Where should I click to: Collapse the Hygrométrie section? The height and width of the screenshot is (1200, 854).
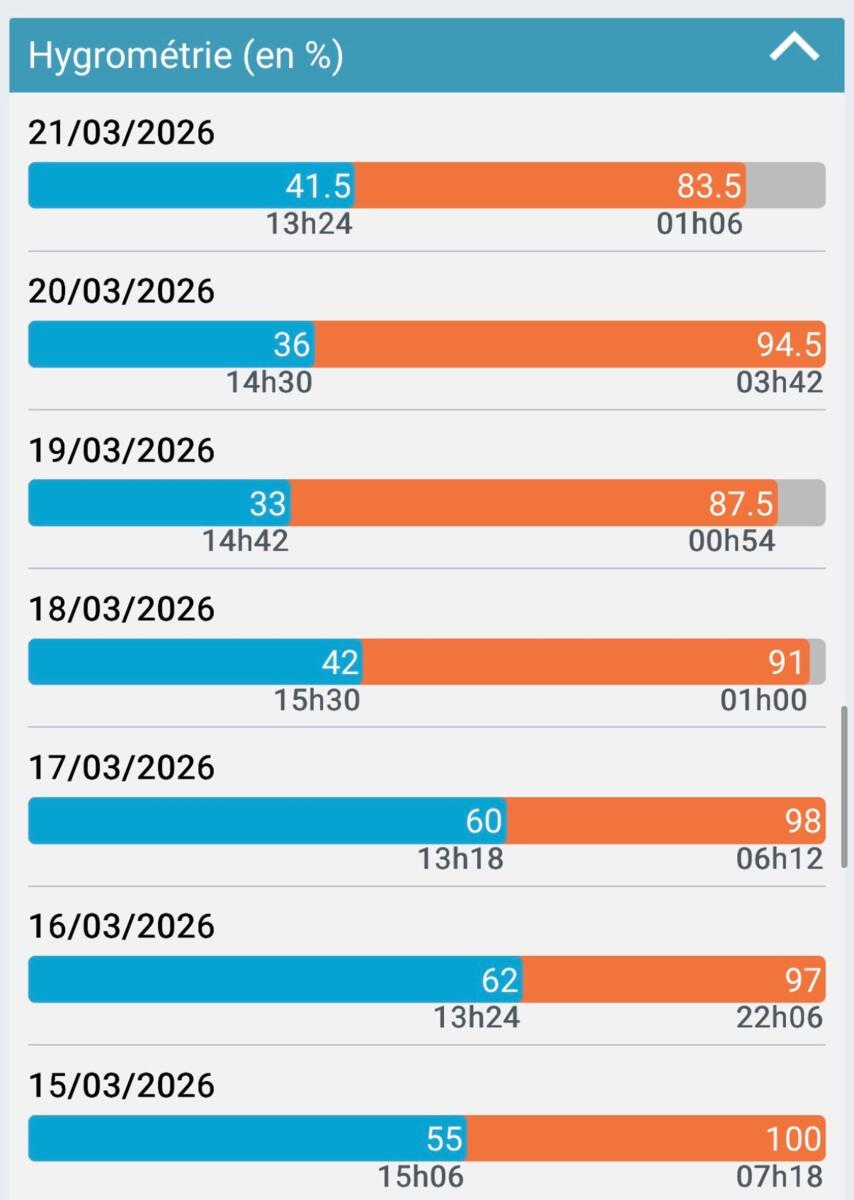(x=794, y=50)
